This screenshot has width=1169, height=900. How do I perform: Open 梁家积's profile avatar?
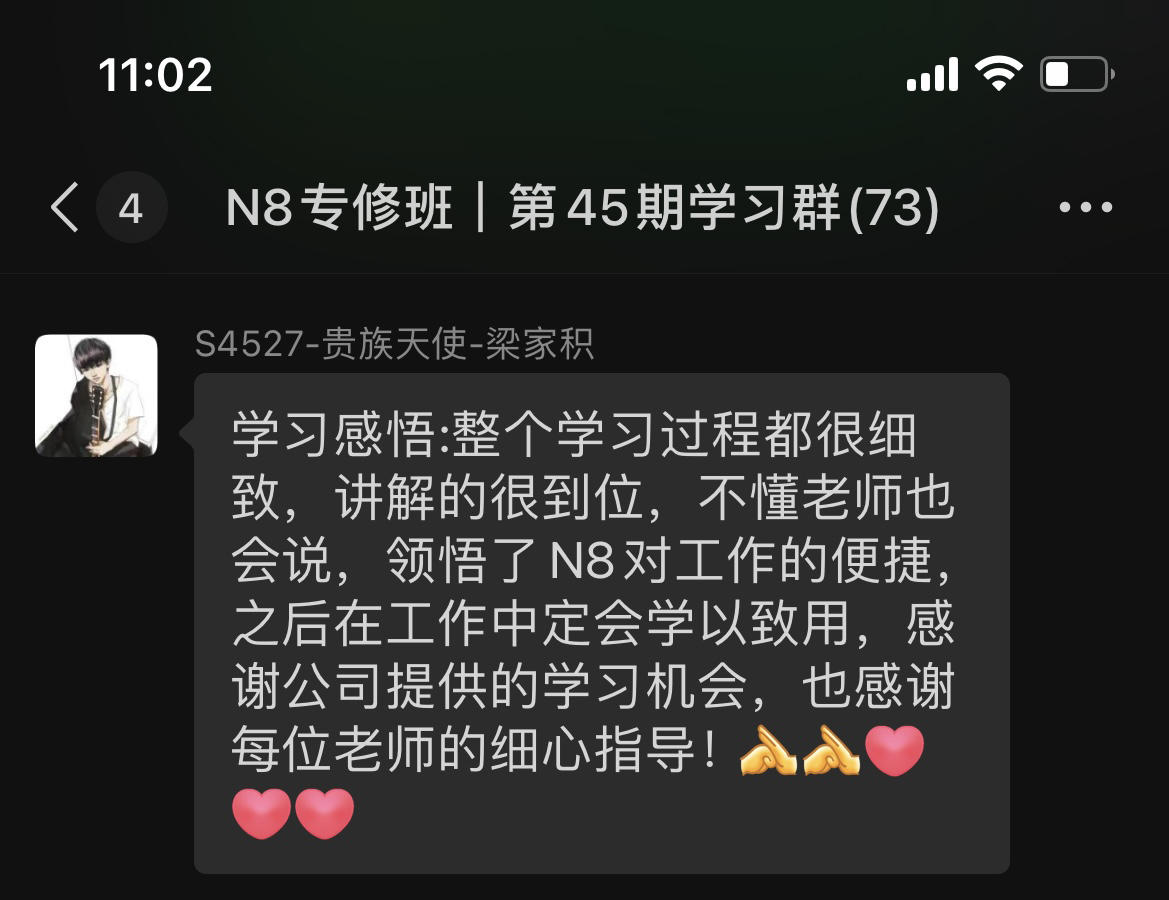tap(96, 396)
